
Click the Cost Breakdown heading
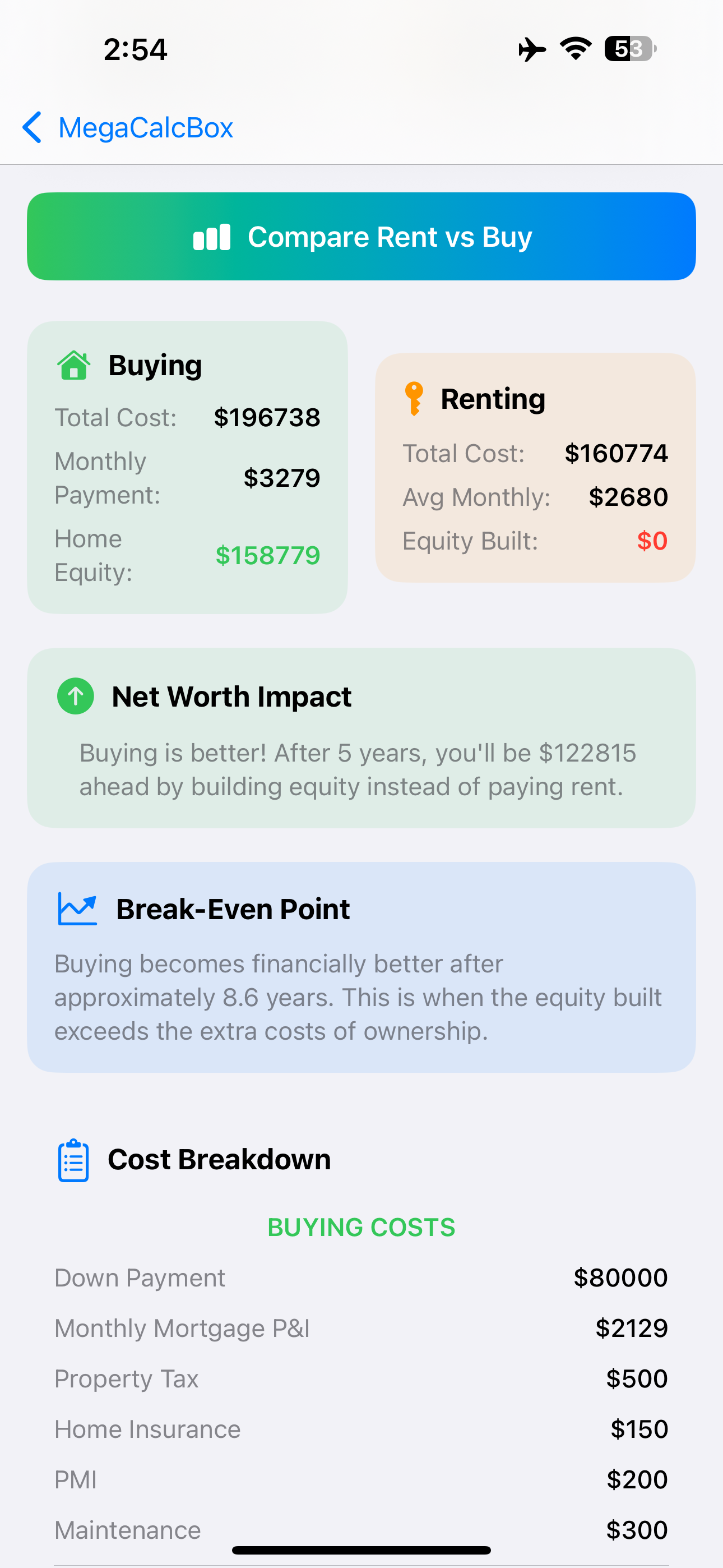[x=219, y=1159]
